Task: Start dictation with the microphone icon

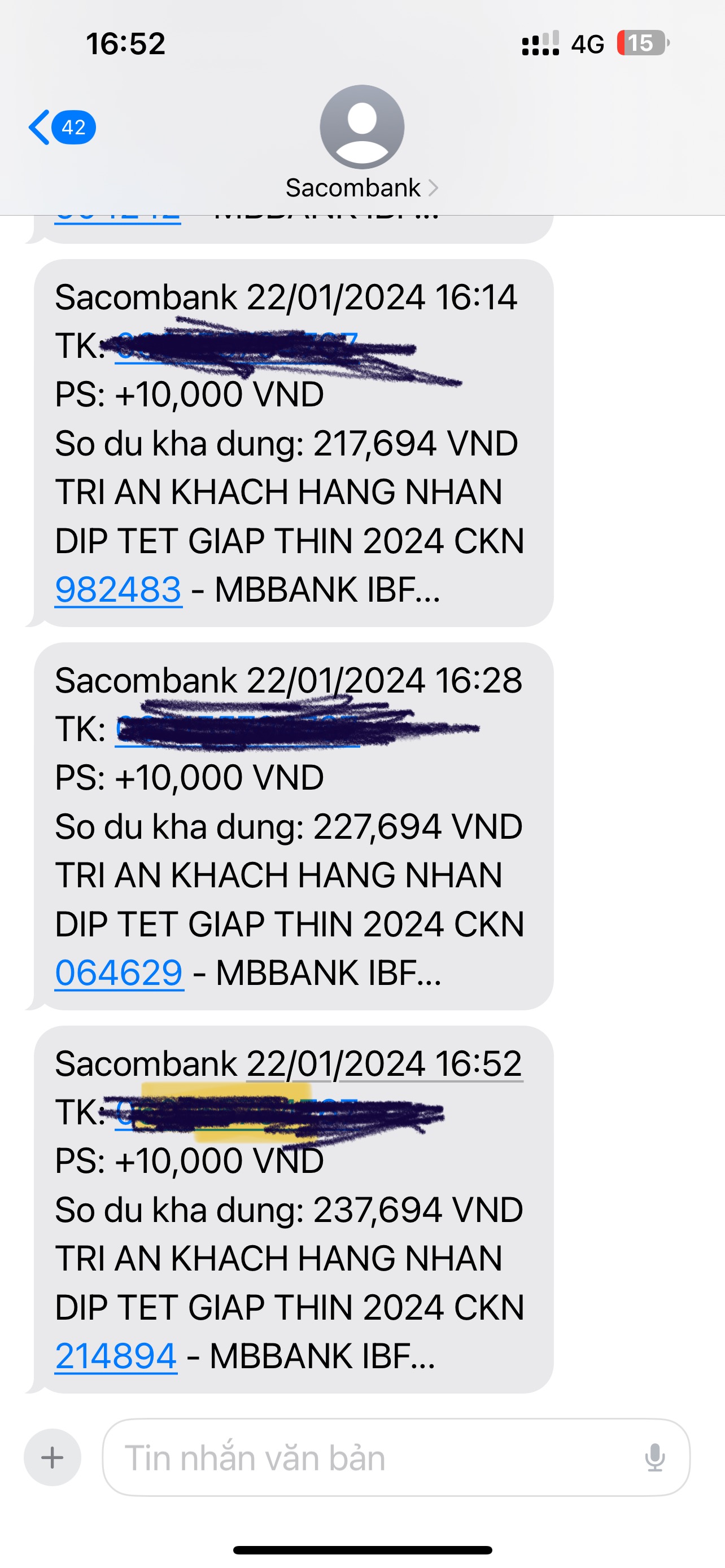Action: click(x=655, y=1457)
